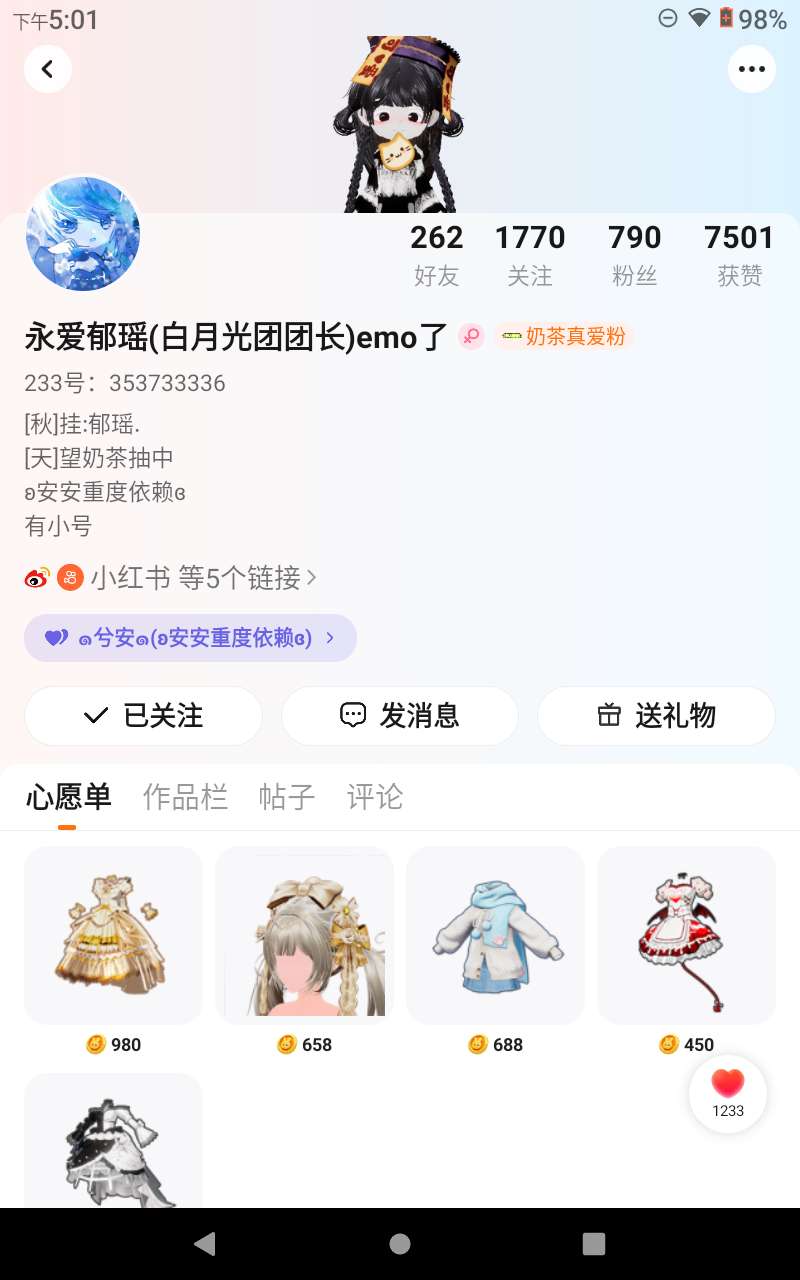Screen dimensions: 800x1280
Task: Switch to the 评论 tab
Action: coord(375,797)
